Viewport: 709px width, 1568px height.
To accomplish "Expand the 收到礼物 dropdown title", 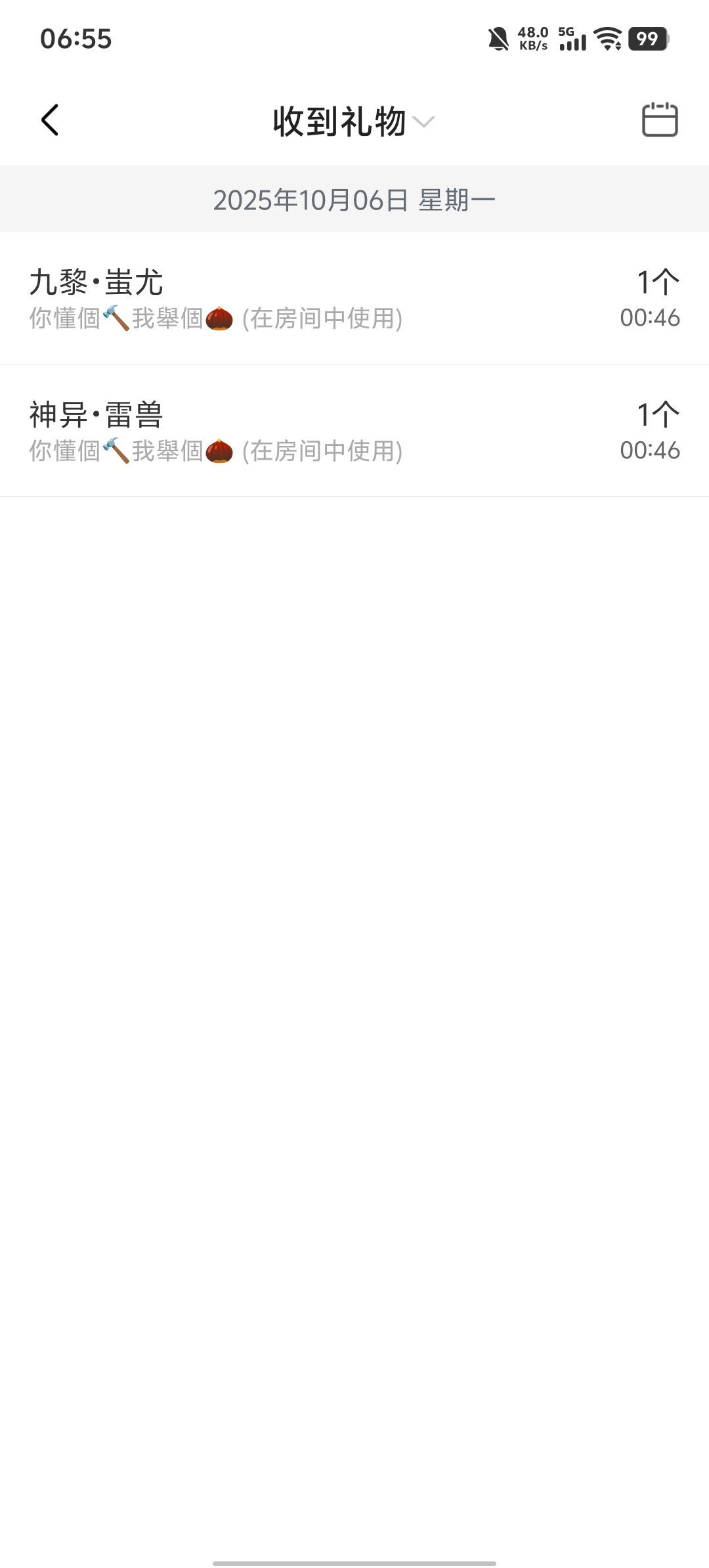I will (x=353, y=121).
